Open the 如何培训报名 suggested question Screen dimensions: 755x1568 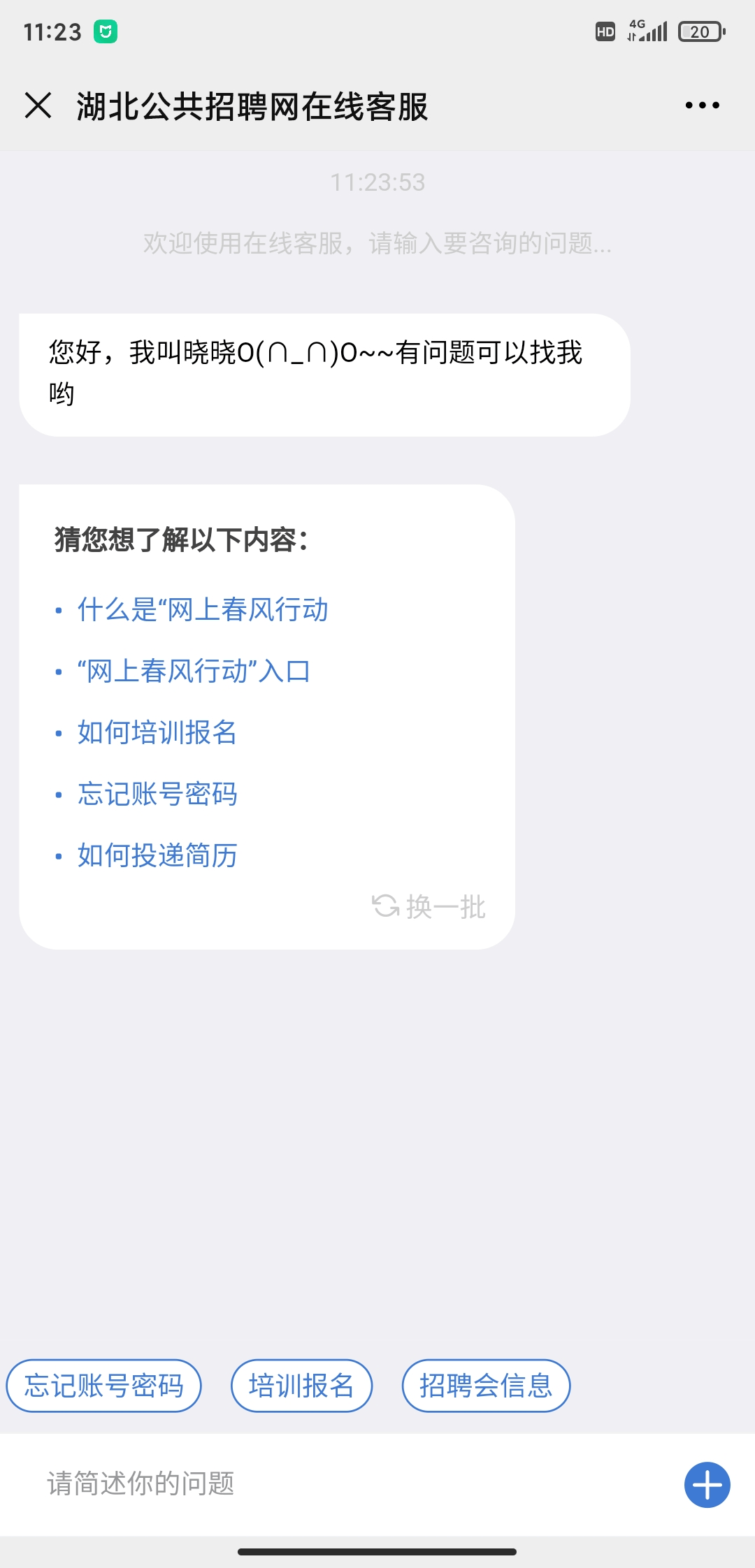[157, 732]
